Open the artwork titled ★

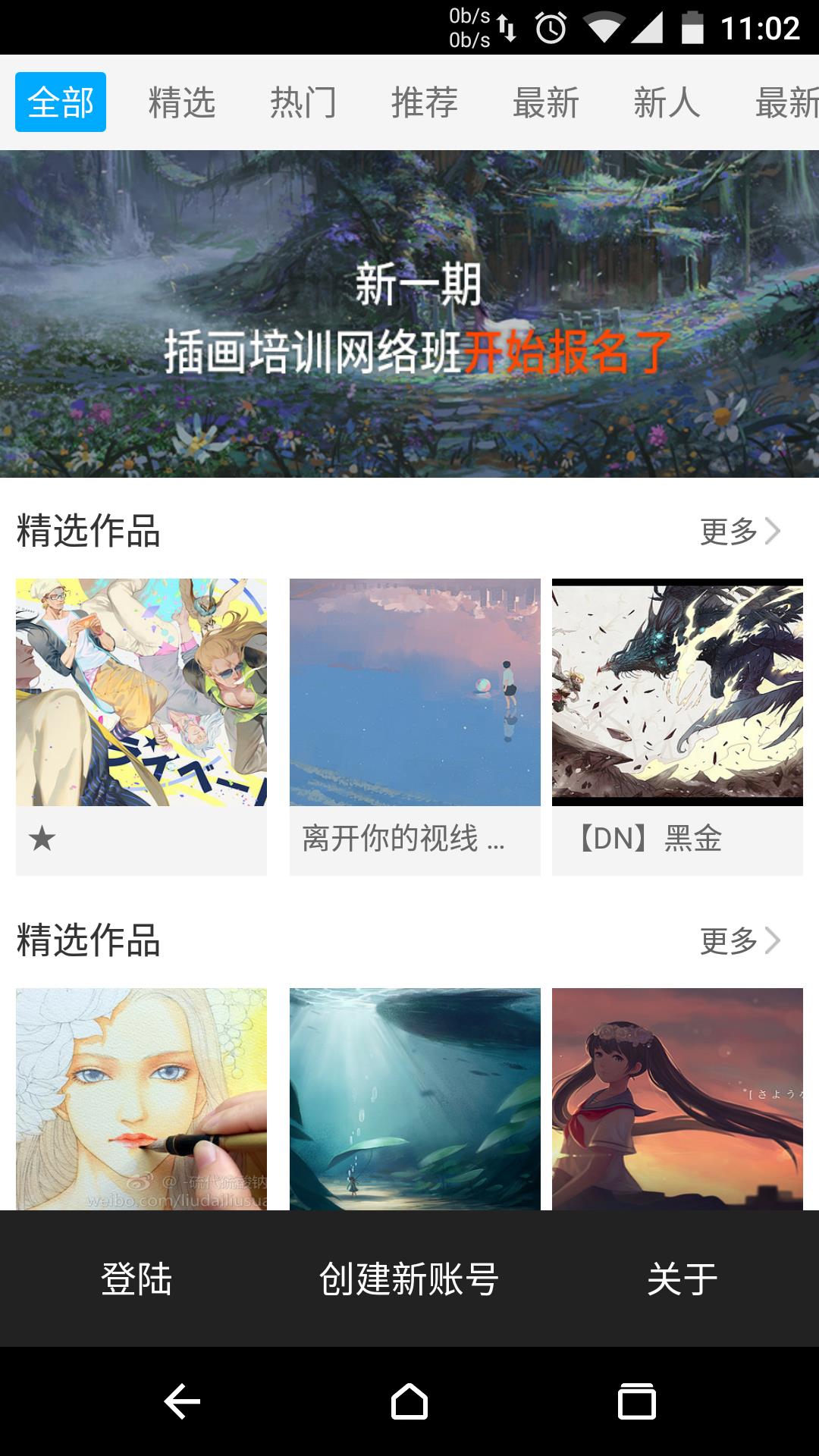tap(141, 726)
